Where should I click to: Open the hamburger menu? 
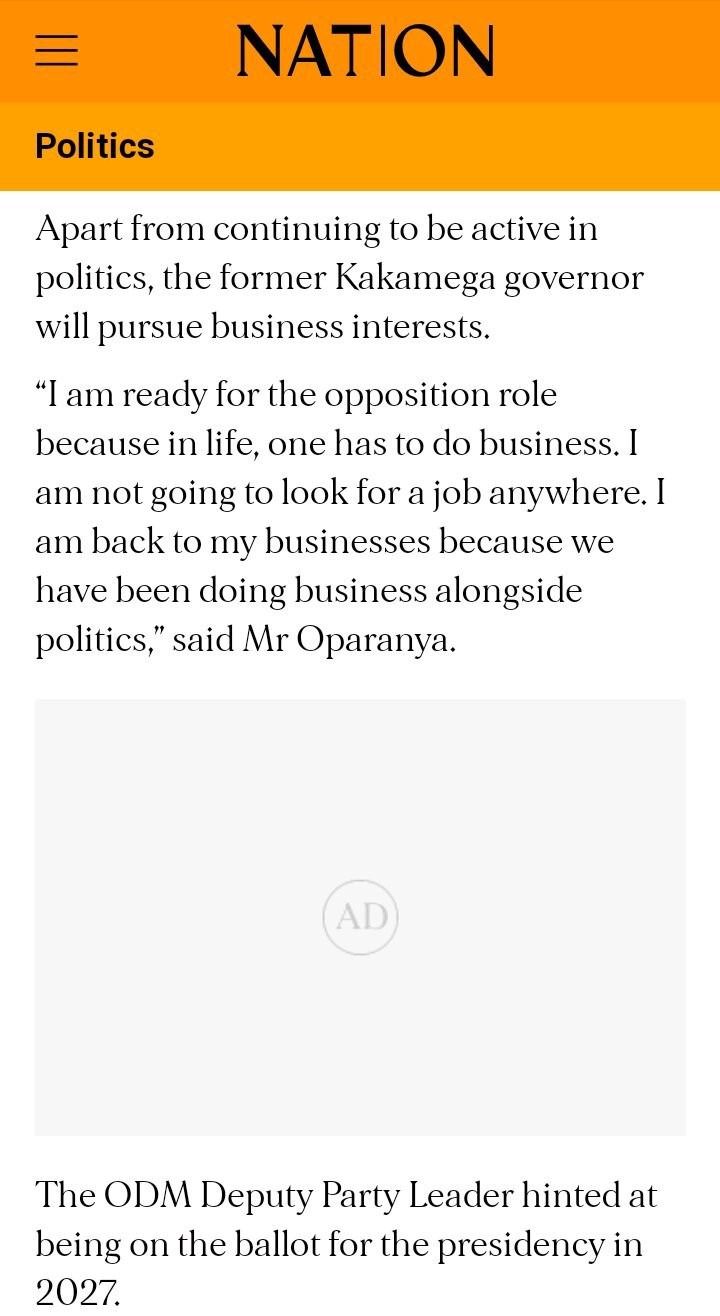[x=57, y=50]
